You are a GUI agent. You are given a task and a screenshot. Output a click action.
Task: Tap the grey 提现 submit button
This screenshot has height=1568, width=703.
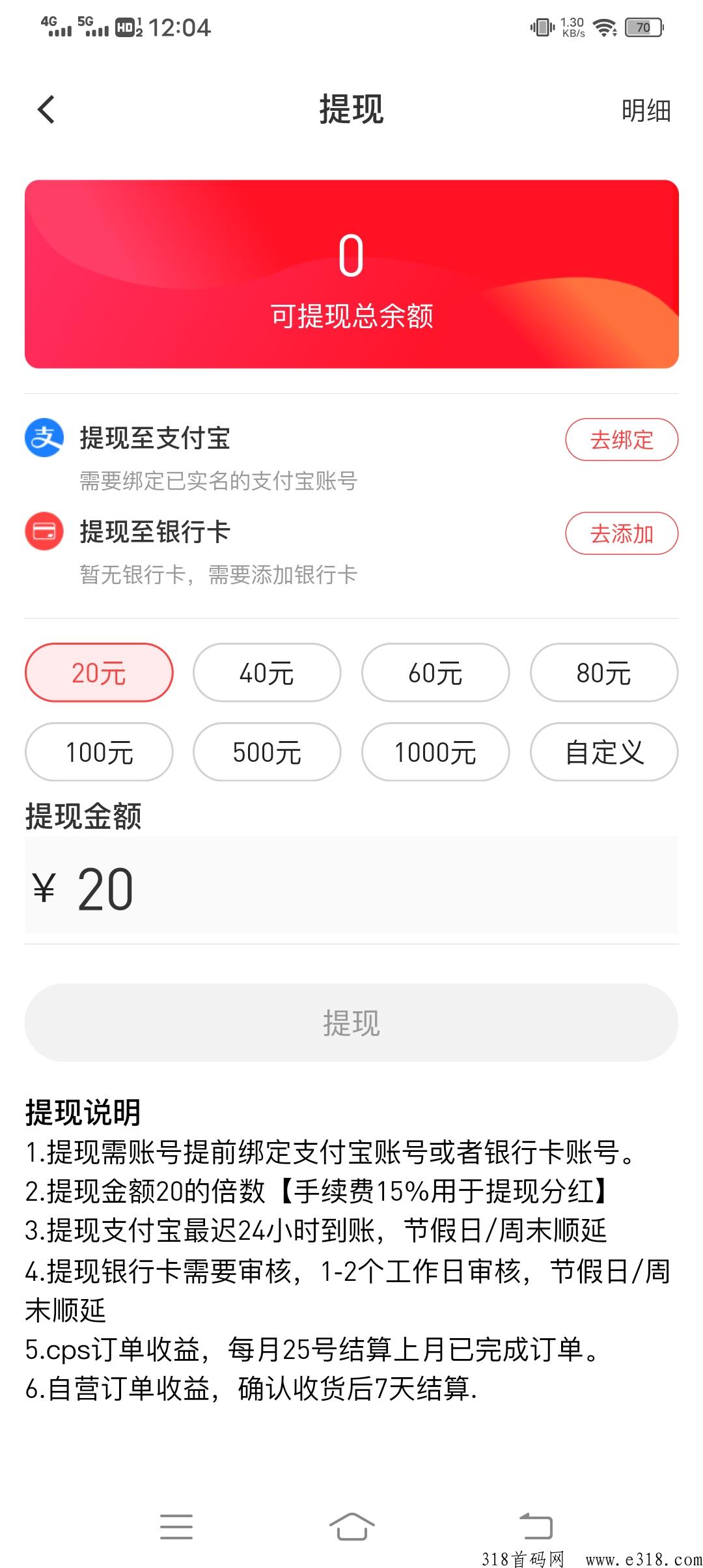pos(351,1022)
